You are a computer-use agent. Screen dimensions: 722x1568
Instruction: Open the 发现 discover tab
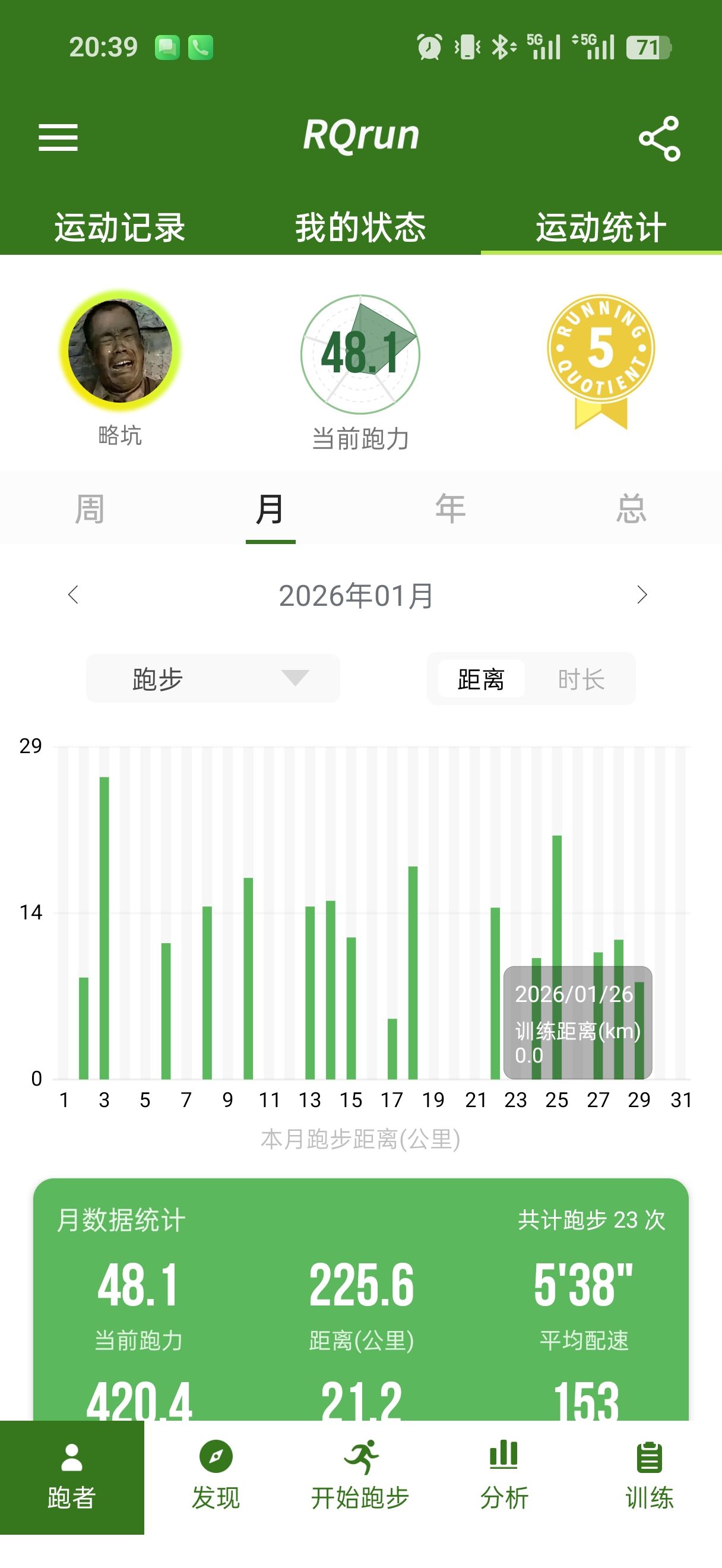tap(216, 1475)
